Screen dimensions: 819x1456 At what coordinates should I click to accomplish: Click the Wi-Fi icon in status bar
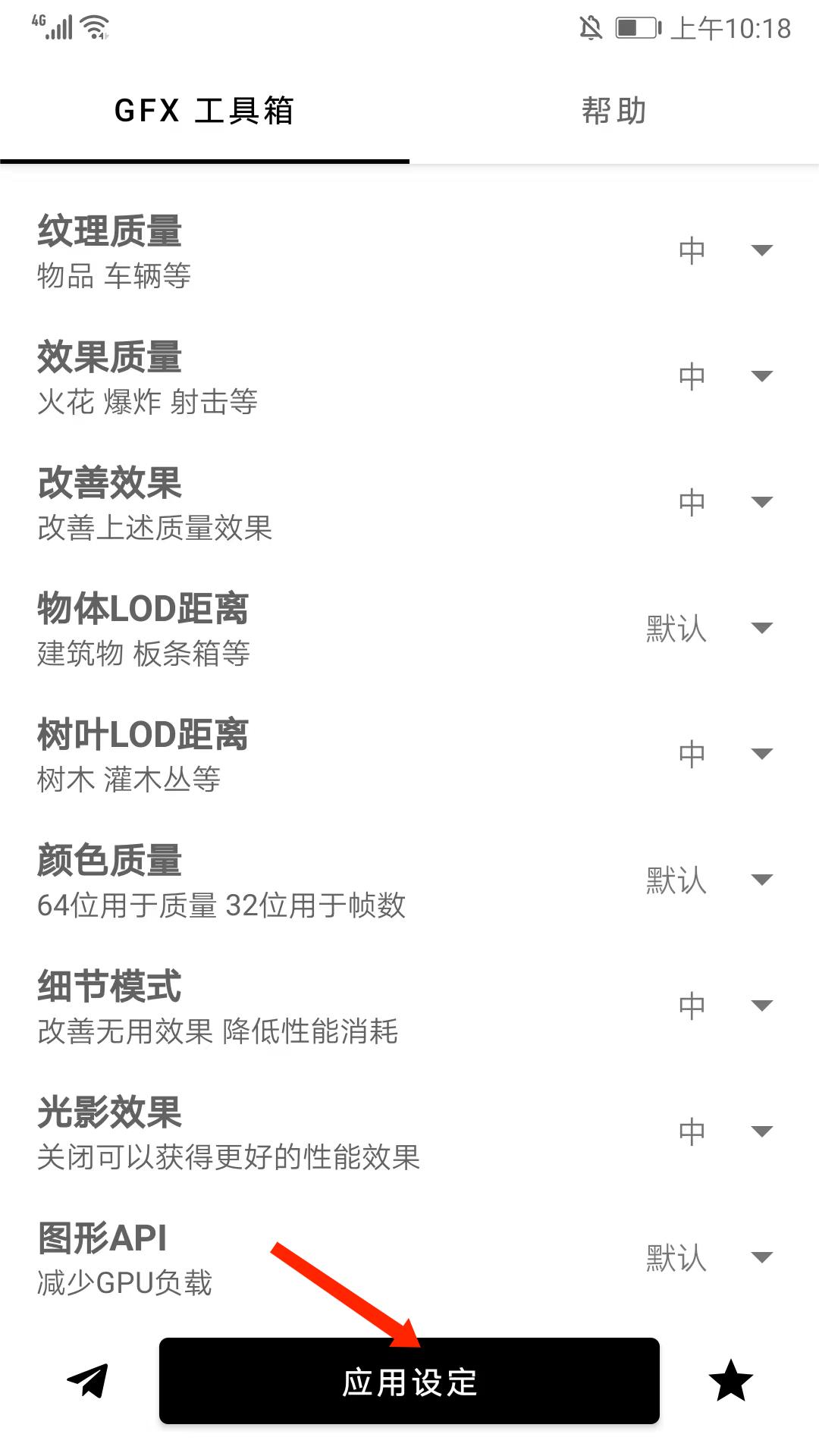pyautogui.click(x=95, y=25)
